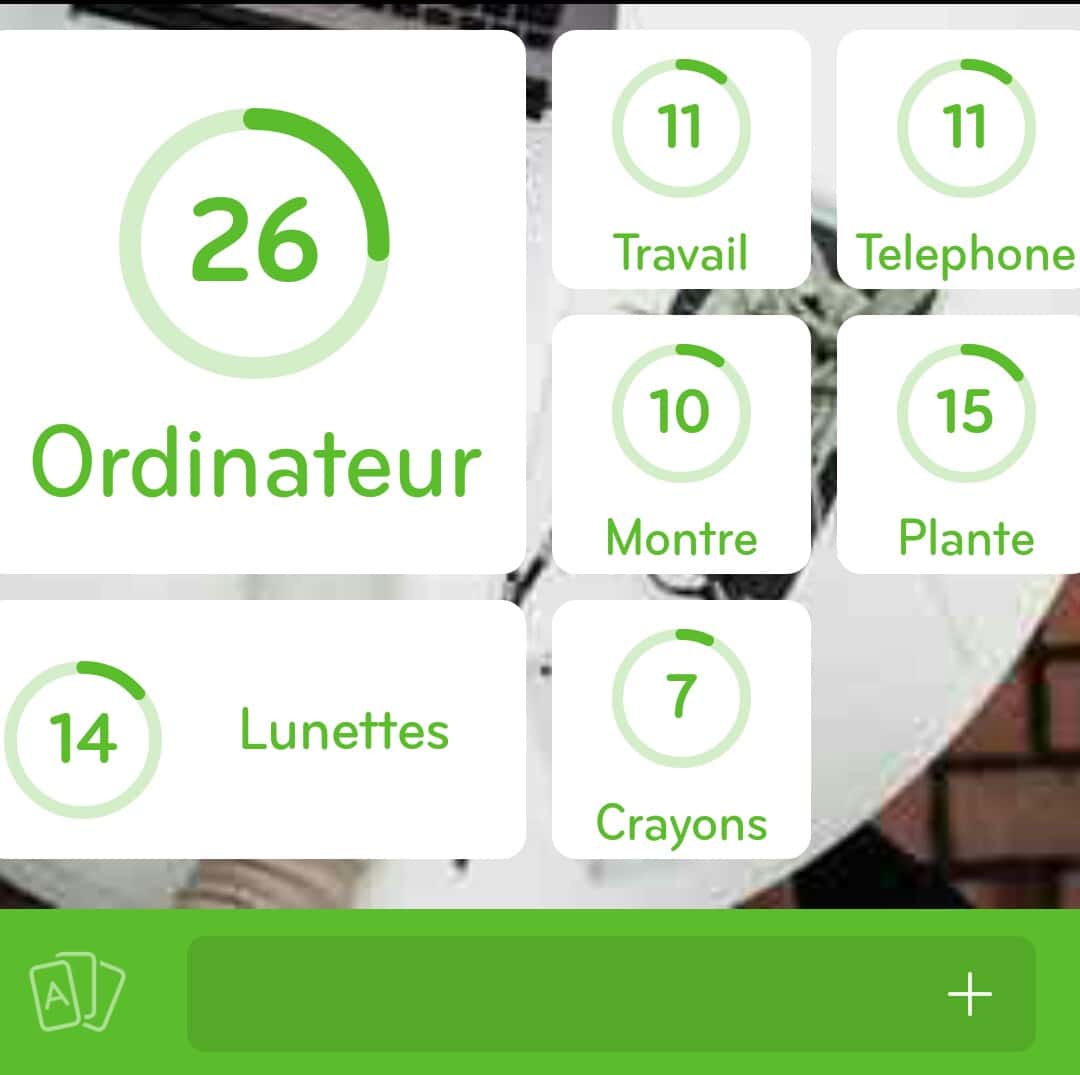Tap the answer input field
This screenshot has width=1080, height=1075.
[560, 993]
